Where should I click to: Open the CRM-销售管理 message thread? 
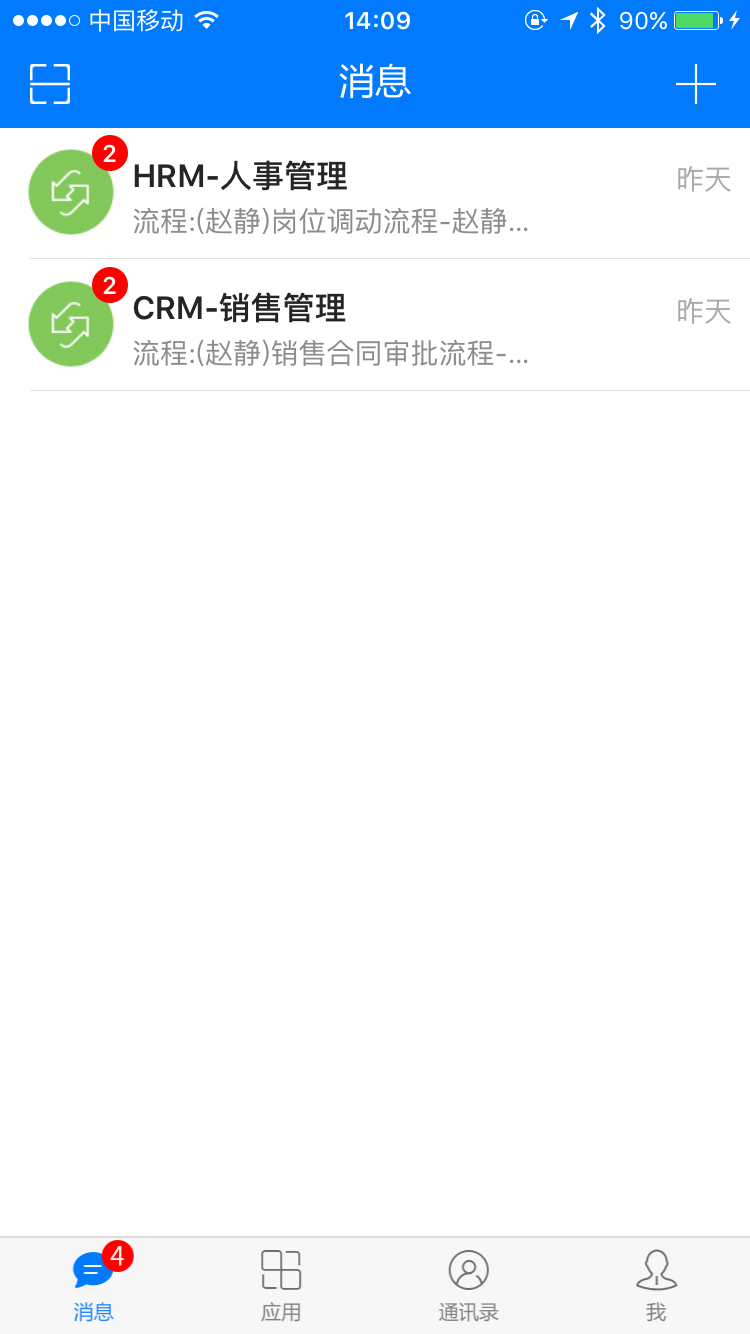click(x=380, y=325)
